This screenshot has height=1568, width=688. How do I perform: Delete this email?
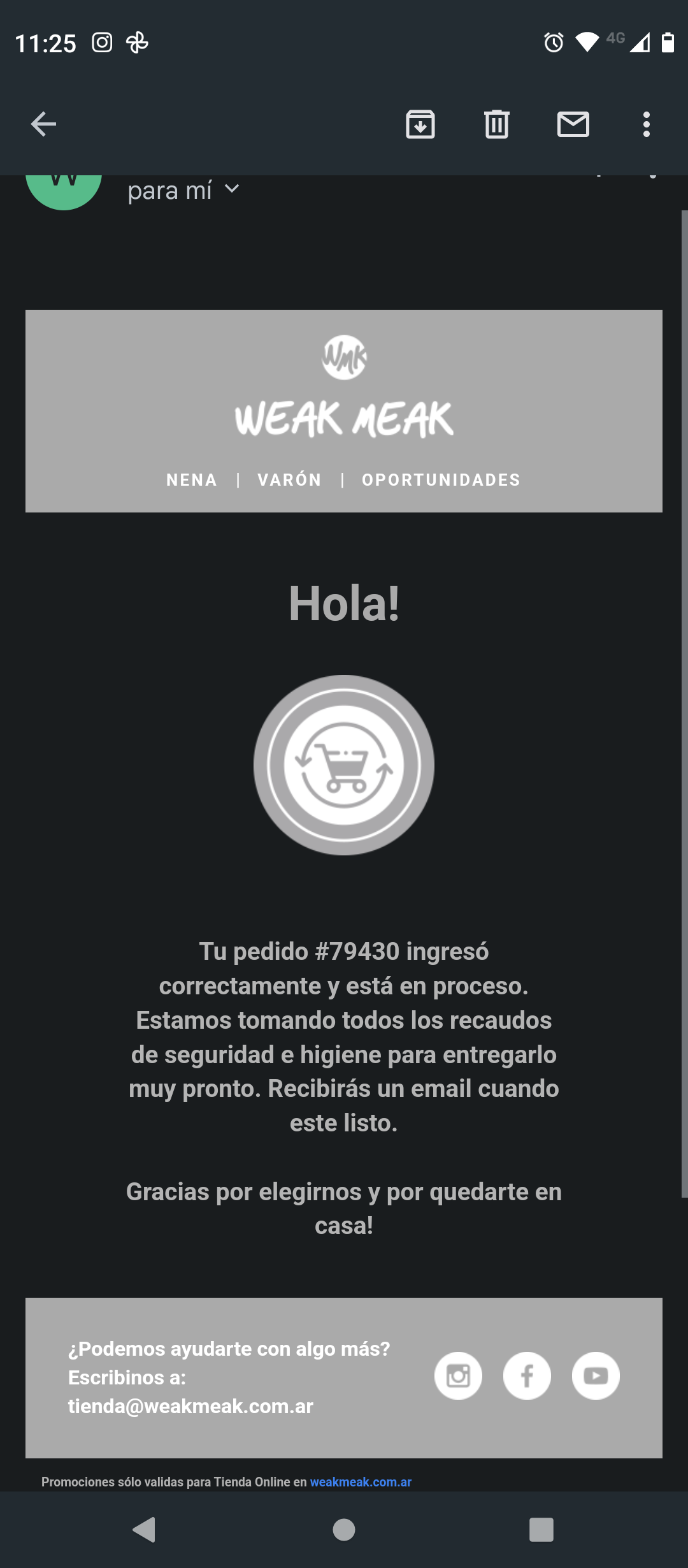point(497,124)
